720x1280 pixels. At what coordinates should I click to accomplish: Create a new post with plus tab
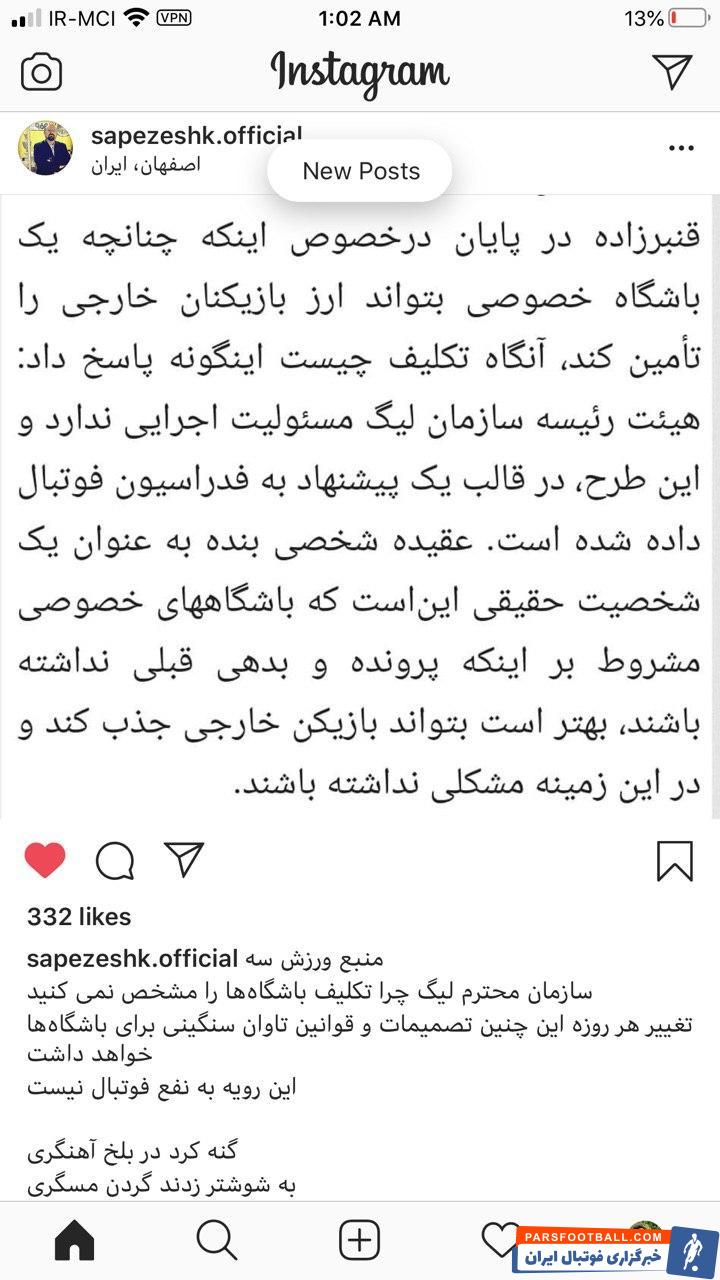pos(359,1241)
